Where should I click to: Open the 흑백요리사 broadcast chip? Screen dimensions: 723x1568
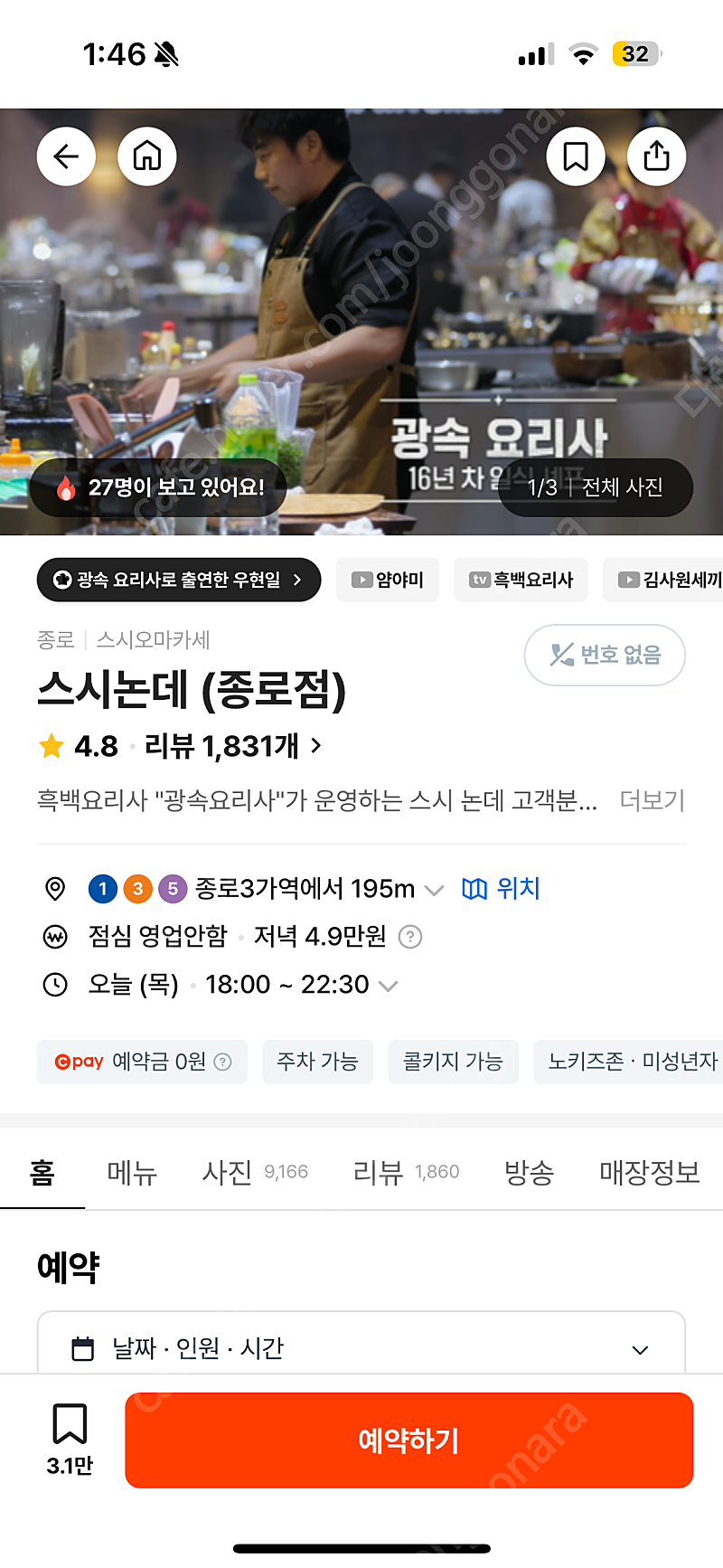521,580
